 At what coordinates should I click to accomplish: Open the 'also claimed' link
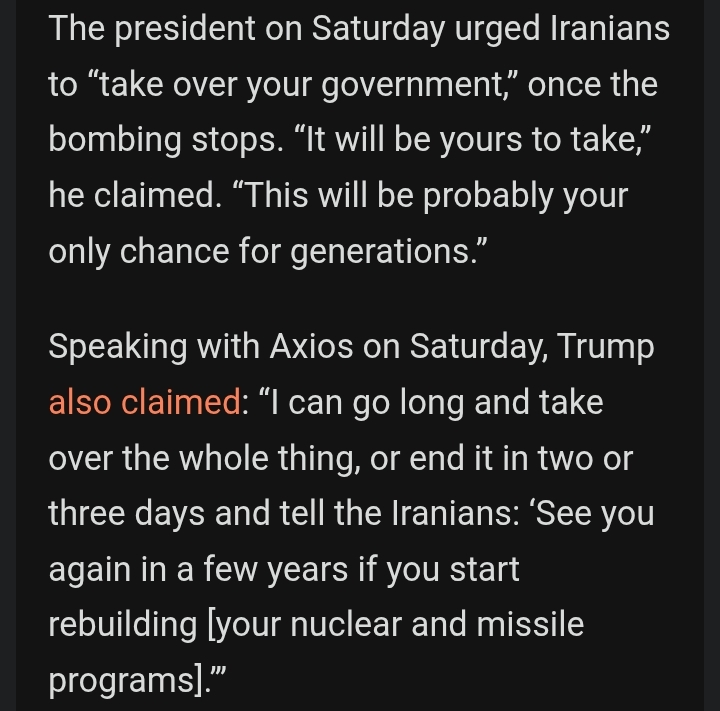144,402
